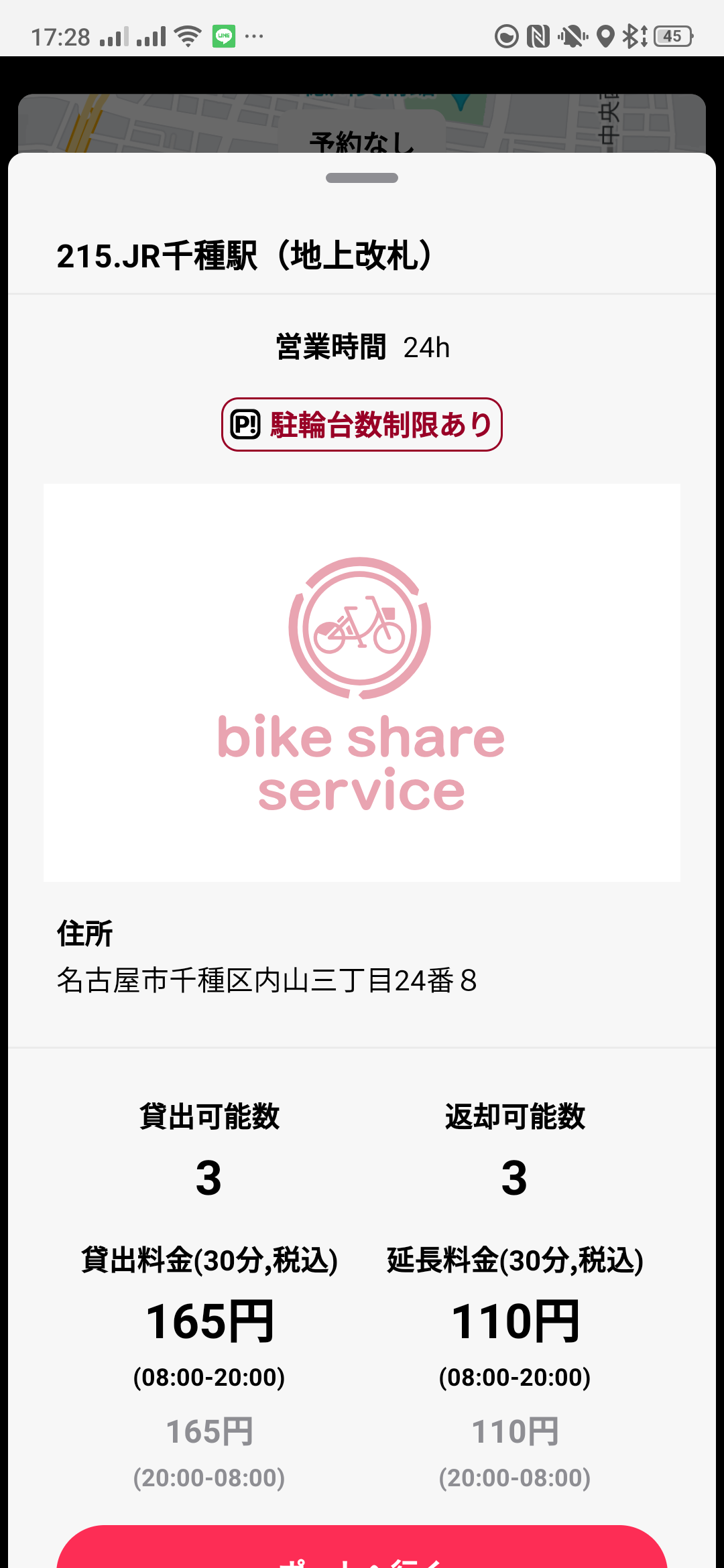The width and height of the screenshot is (724, 1568).
Task: Tap the map area behind the sheet
Action: [x=362, y=124]
